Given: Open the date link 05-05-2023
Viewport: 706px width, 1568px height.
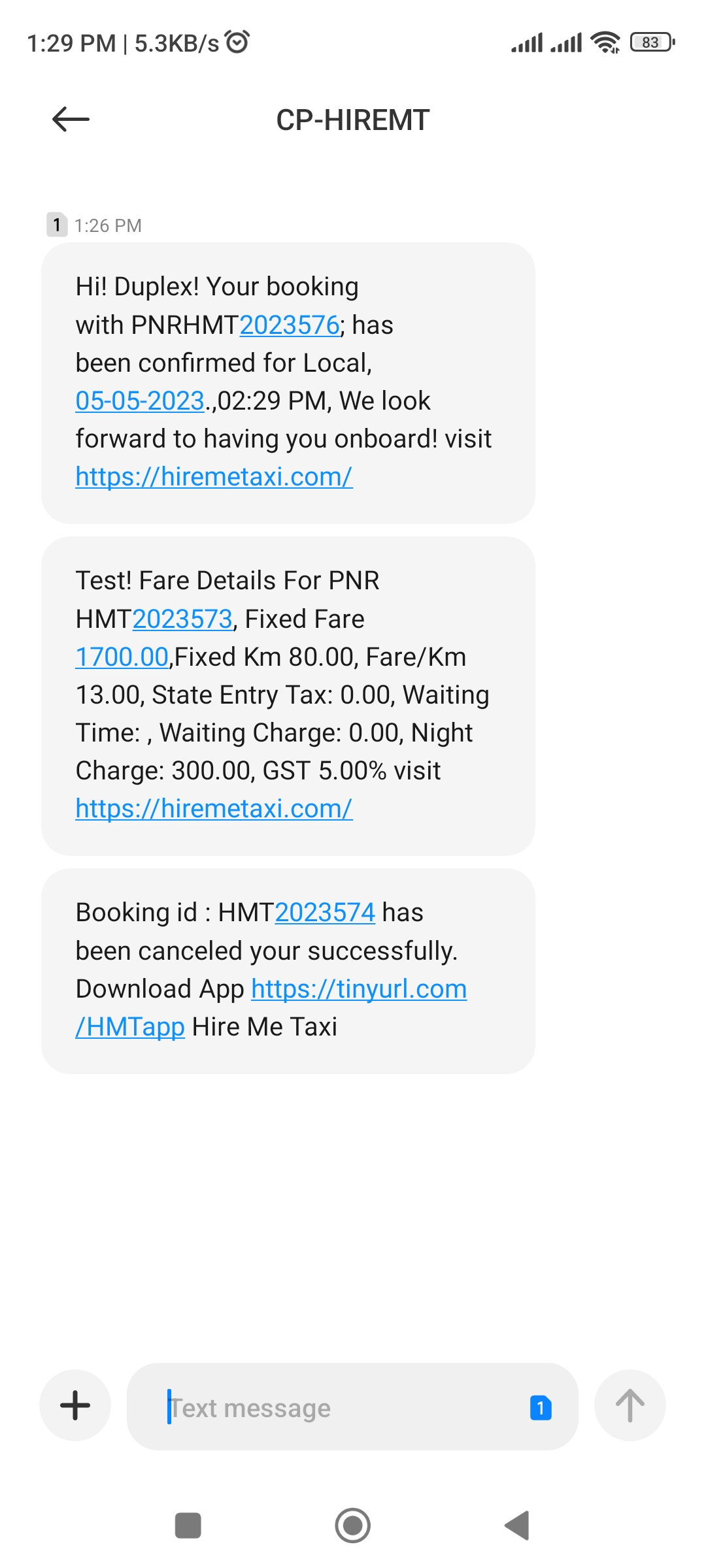Looking at the screenshot, I should (x=140, y=401).
